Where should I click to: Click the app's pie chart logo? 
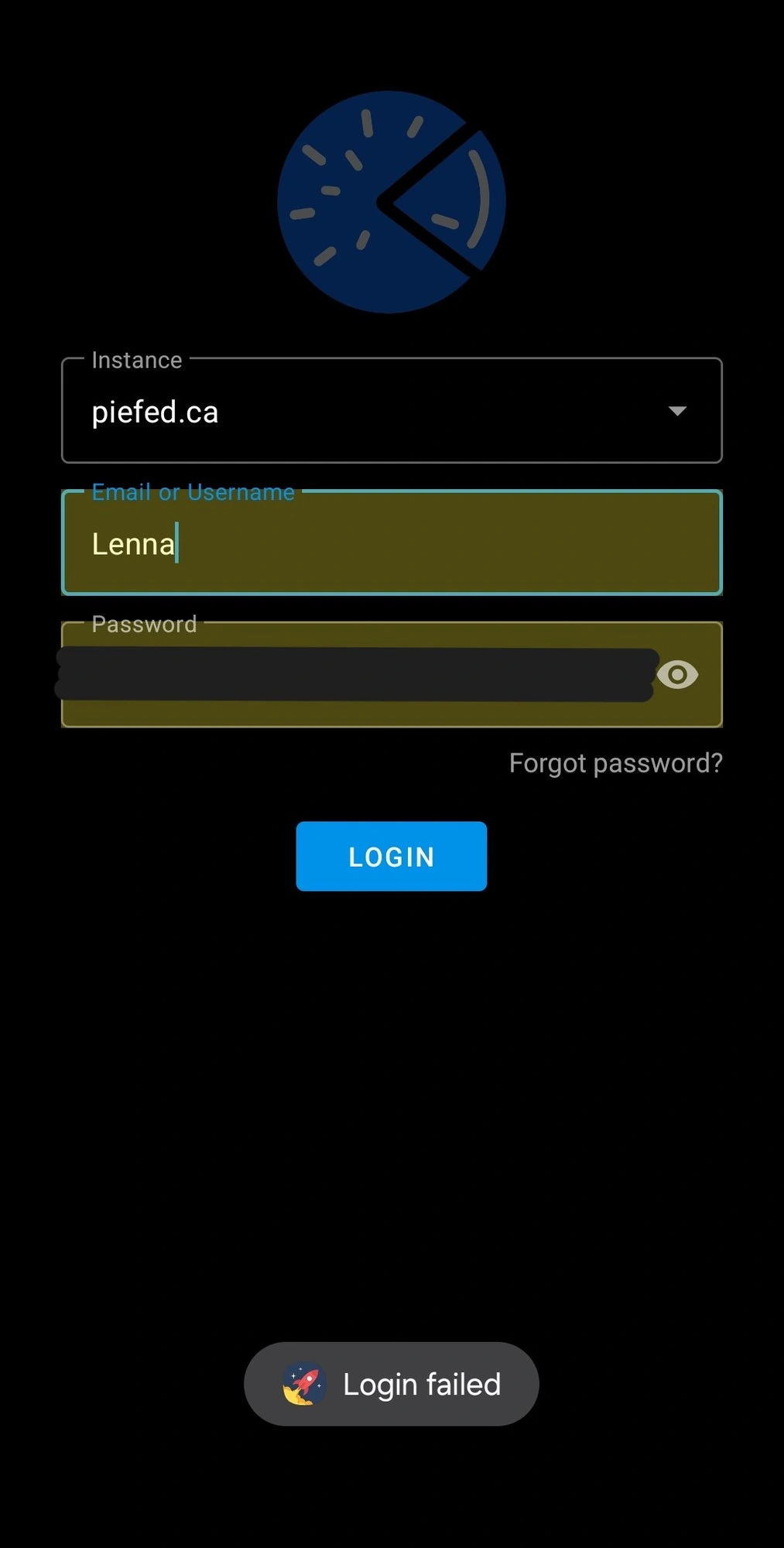390,201
